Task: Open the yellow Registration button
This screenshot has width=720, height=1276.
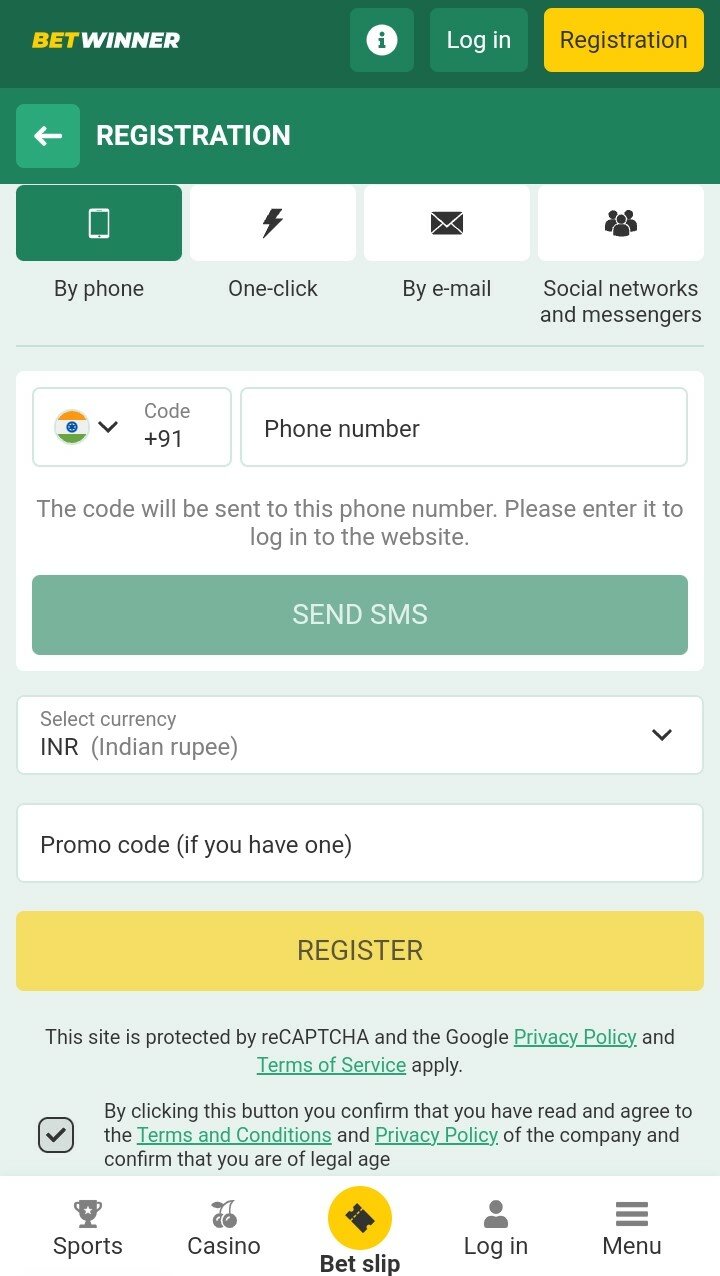Action: (x=624, y=40)
